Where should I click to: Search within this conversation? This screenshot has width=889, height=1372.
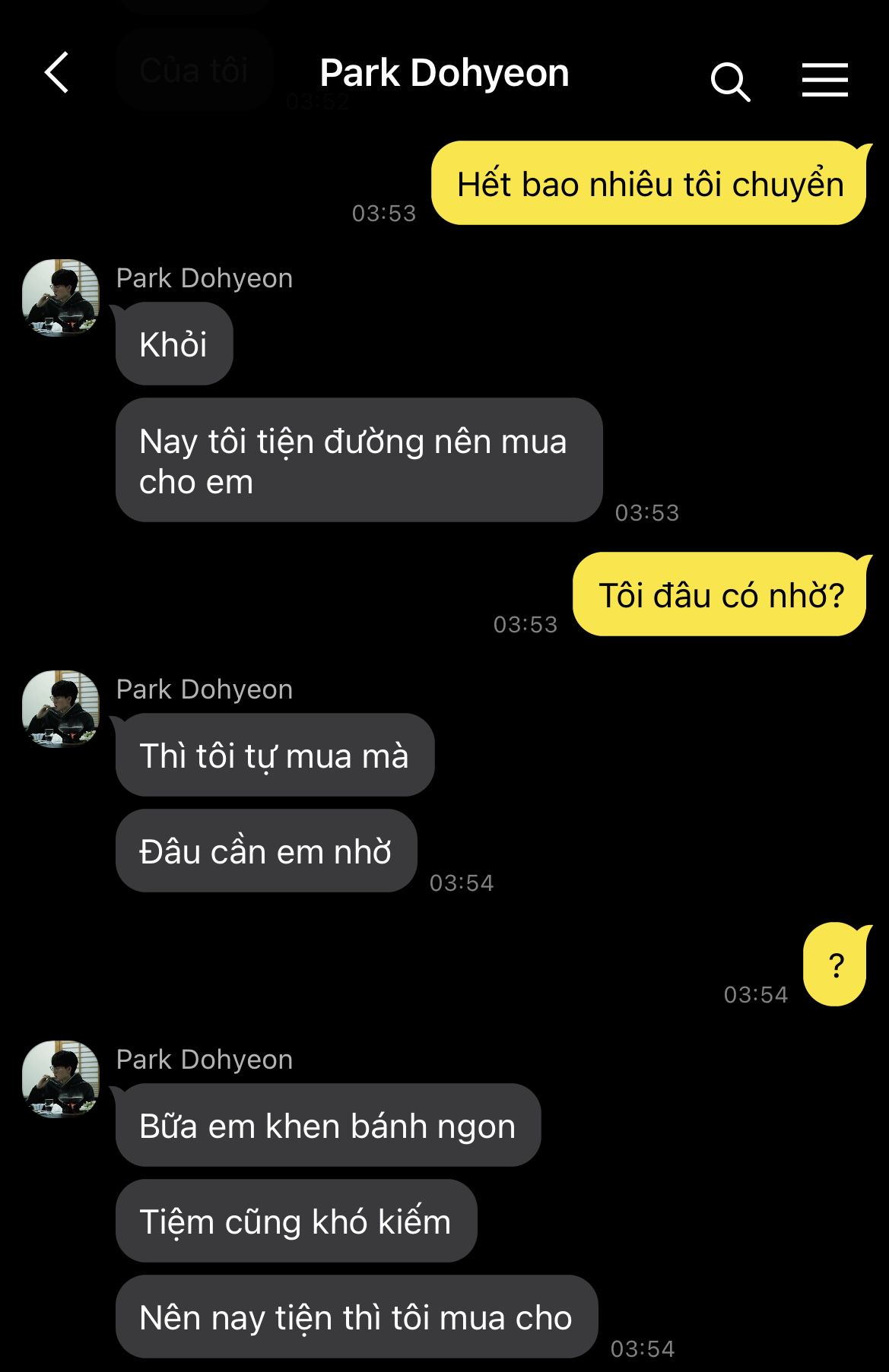tap(730, 81)
